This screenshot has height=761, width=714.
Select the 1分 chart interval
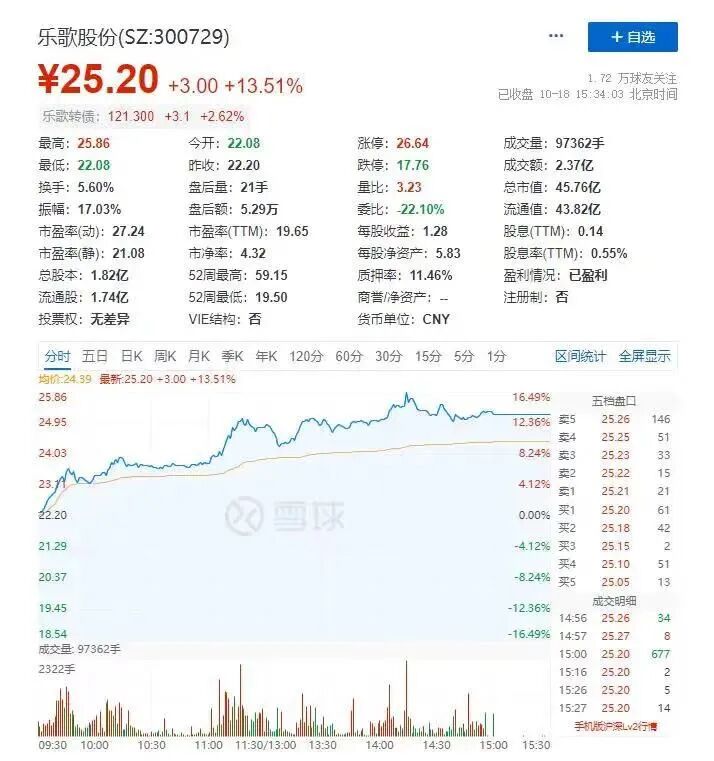tap(497, 357)
